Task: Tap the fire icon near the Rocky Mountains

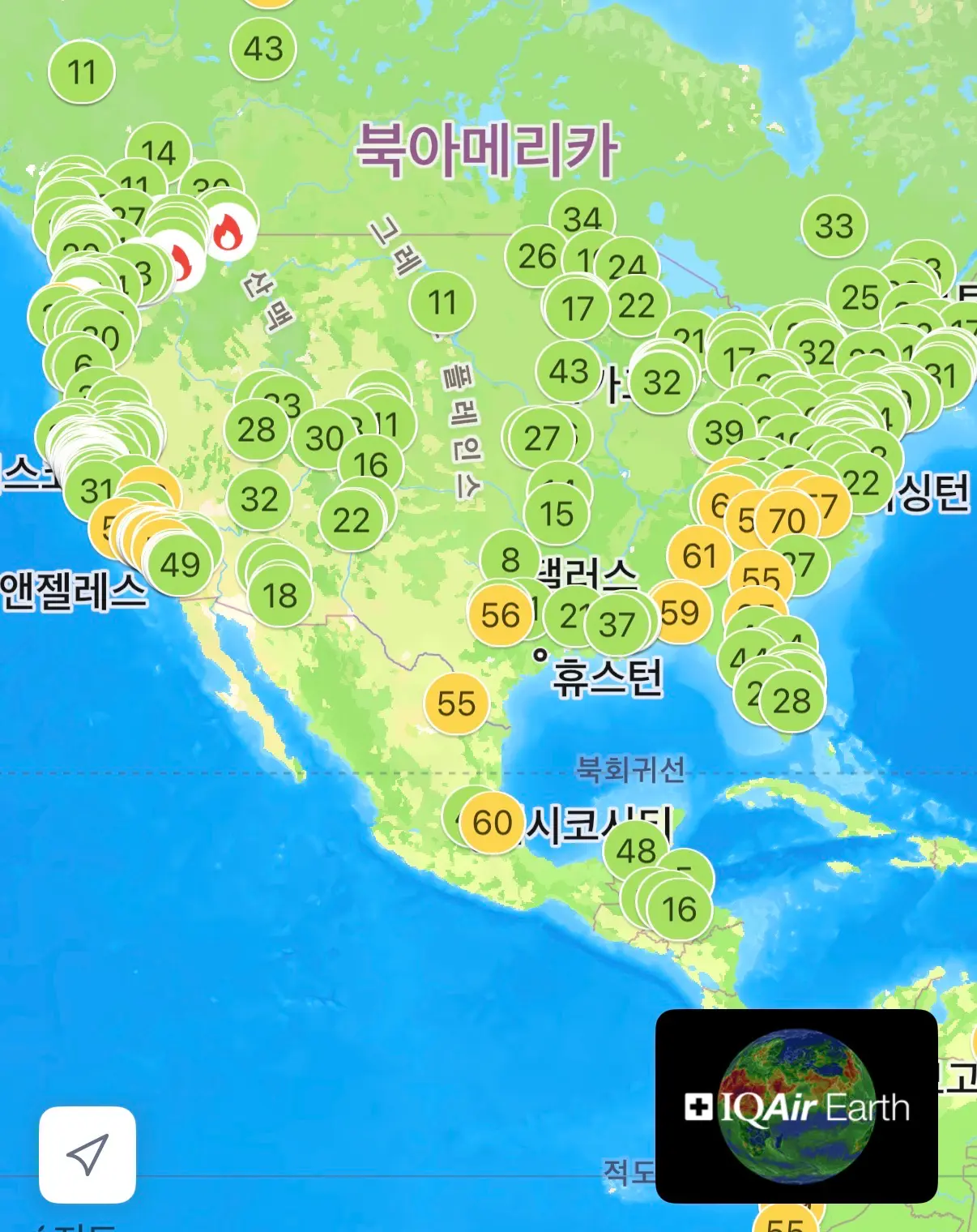Action: pyautogui.click(x=228, y=233)
